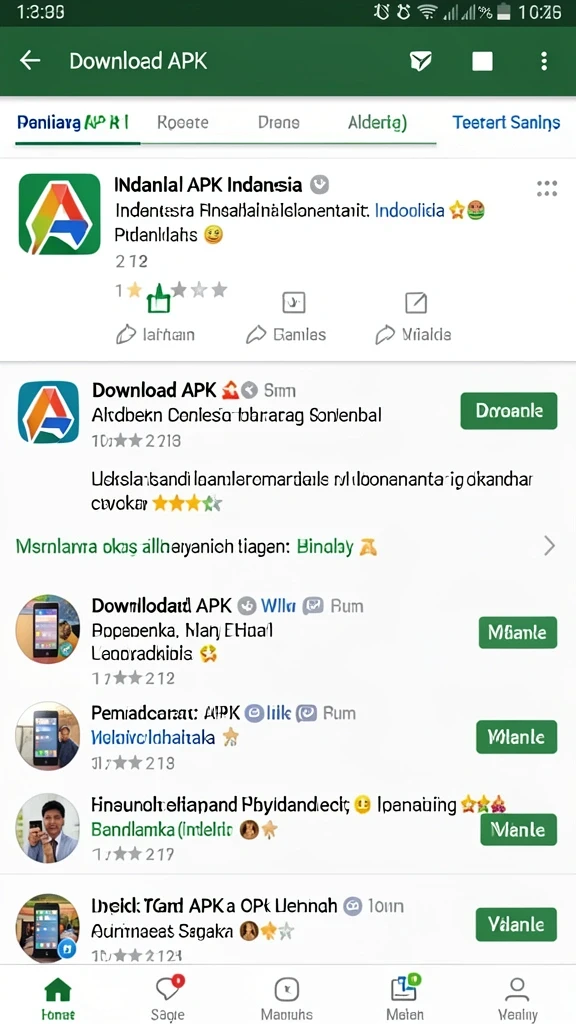
Task: Tap the Mfanle button beside Downllodatd APK
Action: [x=518, y=633]
